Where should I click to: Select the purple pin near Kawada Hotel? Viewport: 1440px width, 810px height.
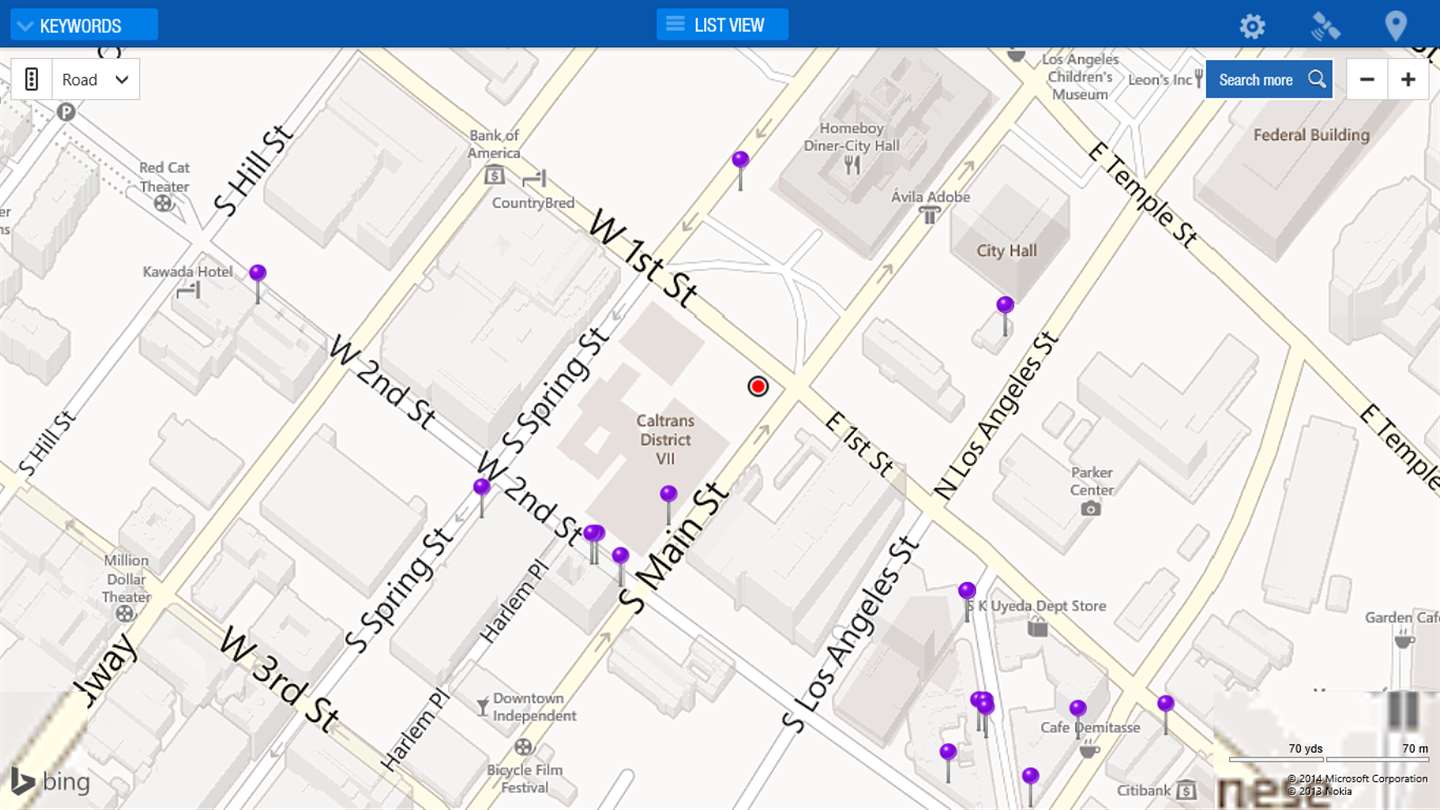point(258,274)
